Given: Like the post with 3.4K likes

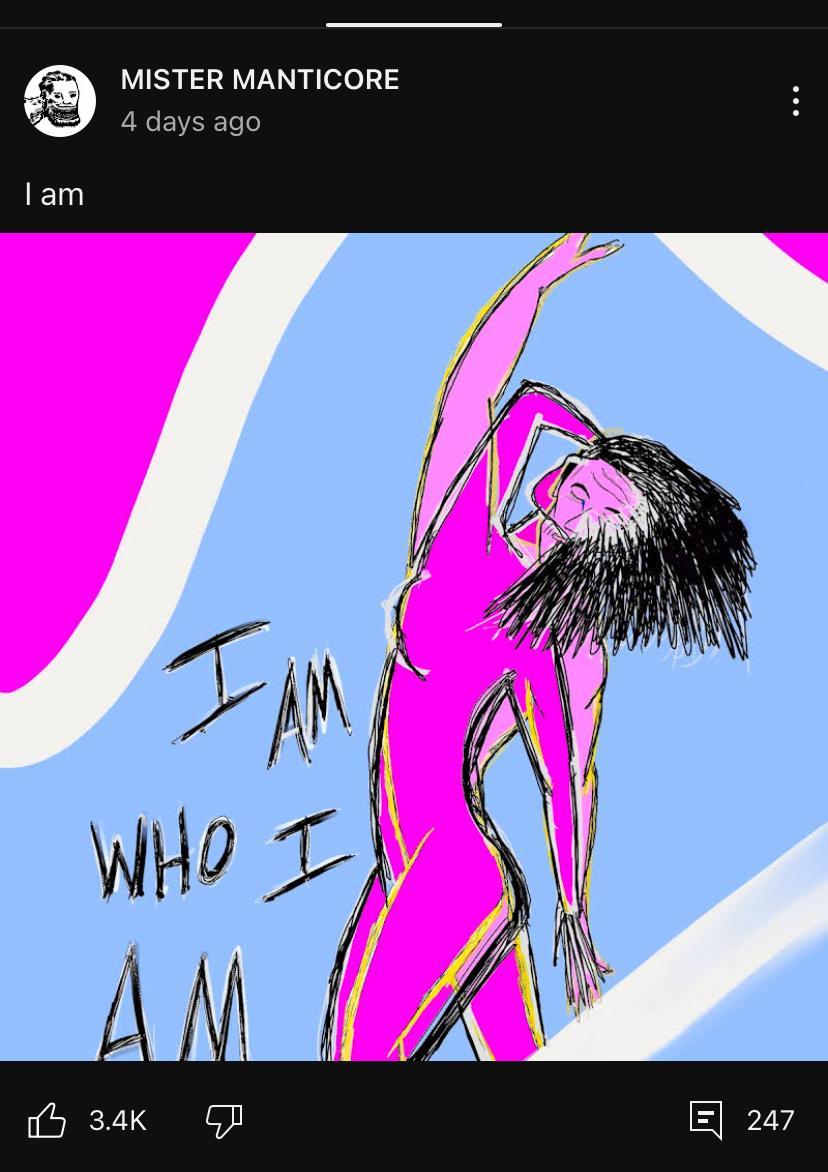Looking at the screenshot, I should pos(47,1120).
